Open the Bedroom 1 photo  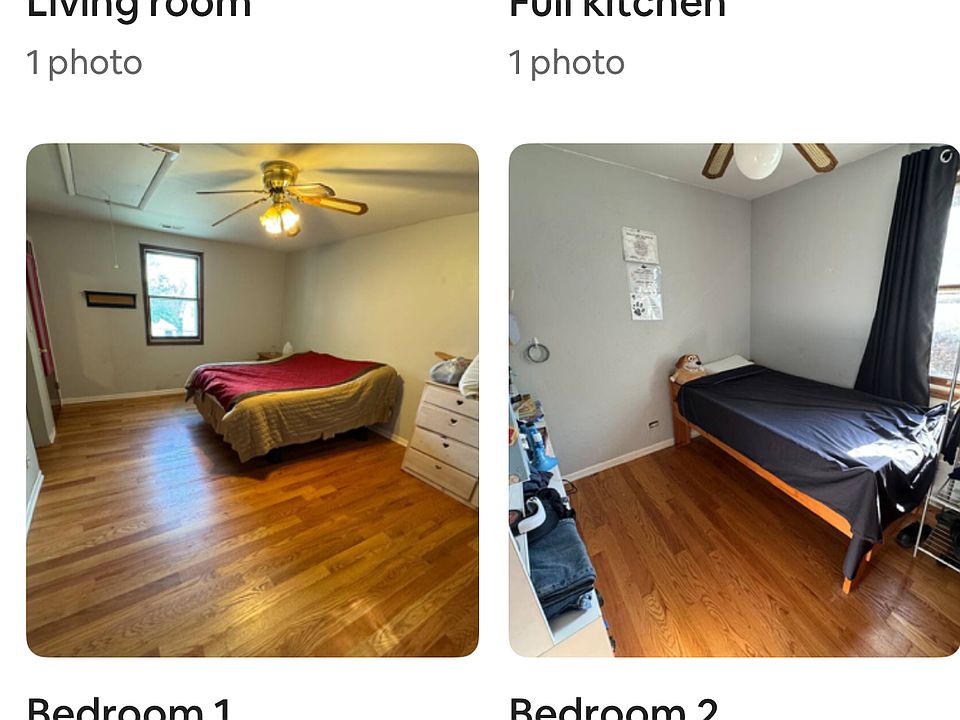pos(252,400)
